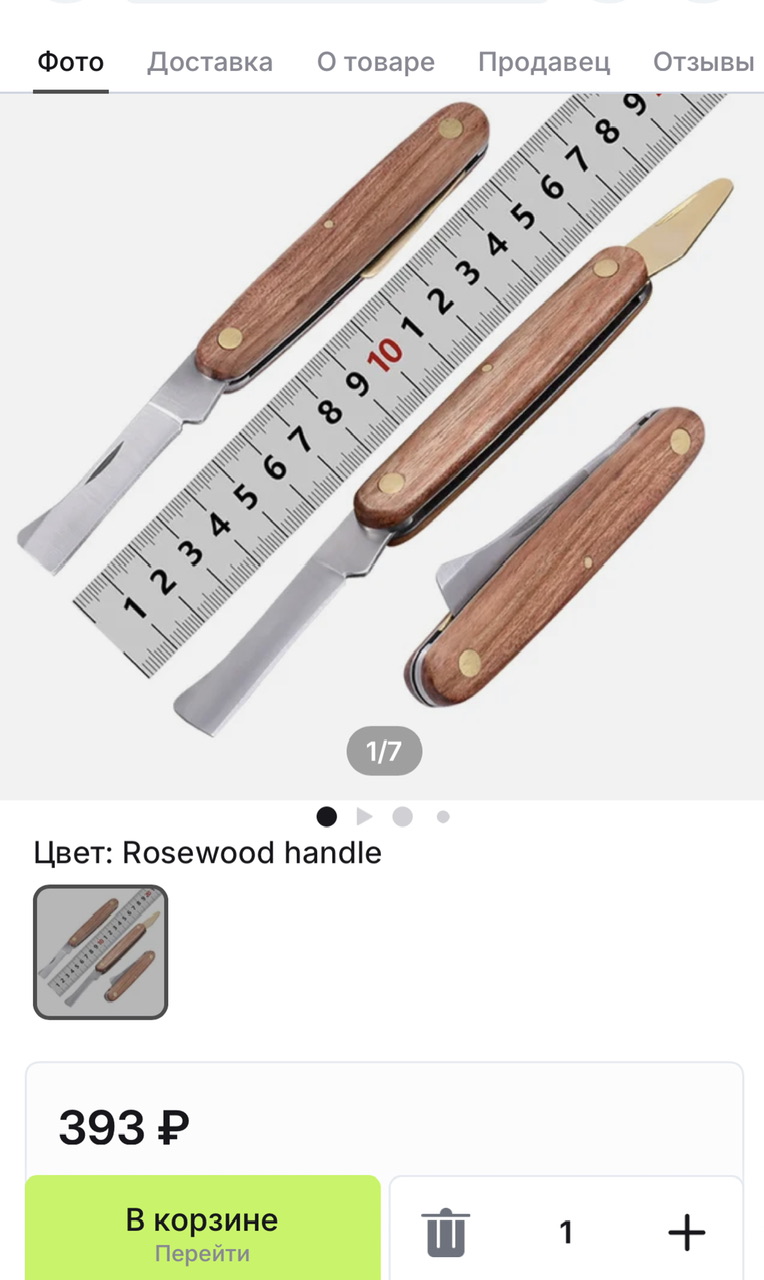The height and width of the screenshot is (1280, 764).
Task: Open the main knife product photo
Action: (382, 446)
